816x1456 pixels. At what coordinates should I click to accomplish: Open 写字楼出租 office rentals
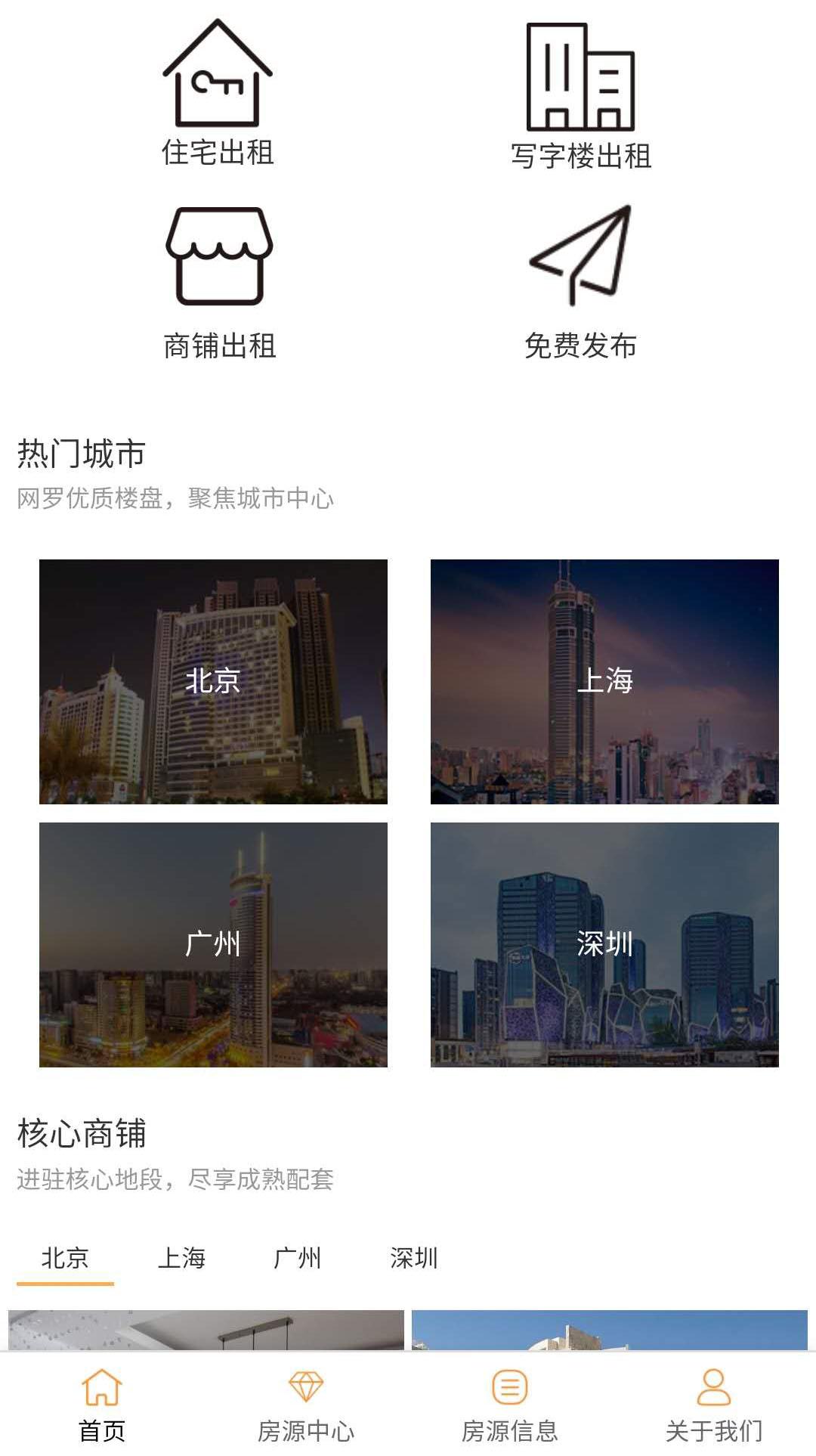click(x=580, y=97)
